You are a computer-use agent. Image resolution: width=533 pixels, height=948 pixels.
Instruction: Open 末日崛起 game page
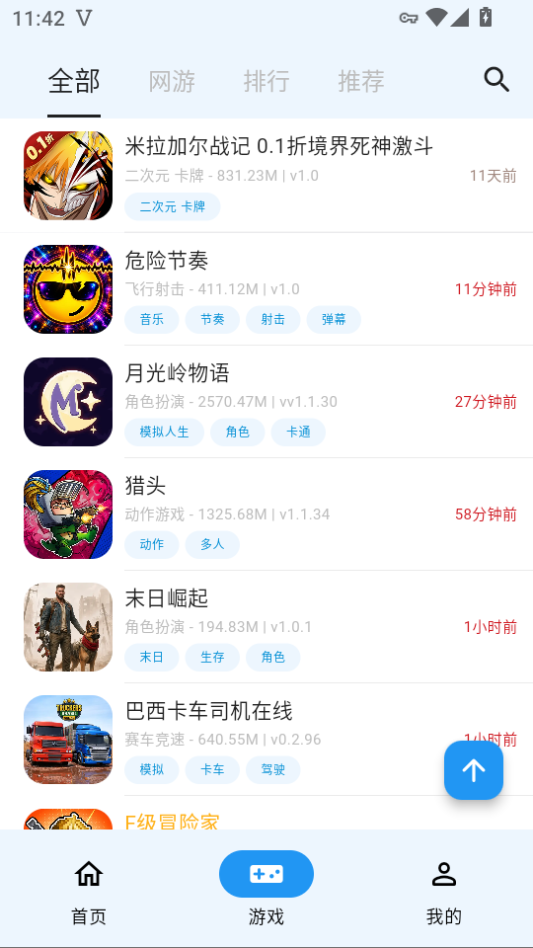coord(266,626)
